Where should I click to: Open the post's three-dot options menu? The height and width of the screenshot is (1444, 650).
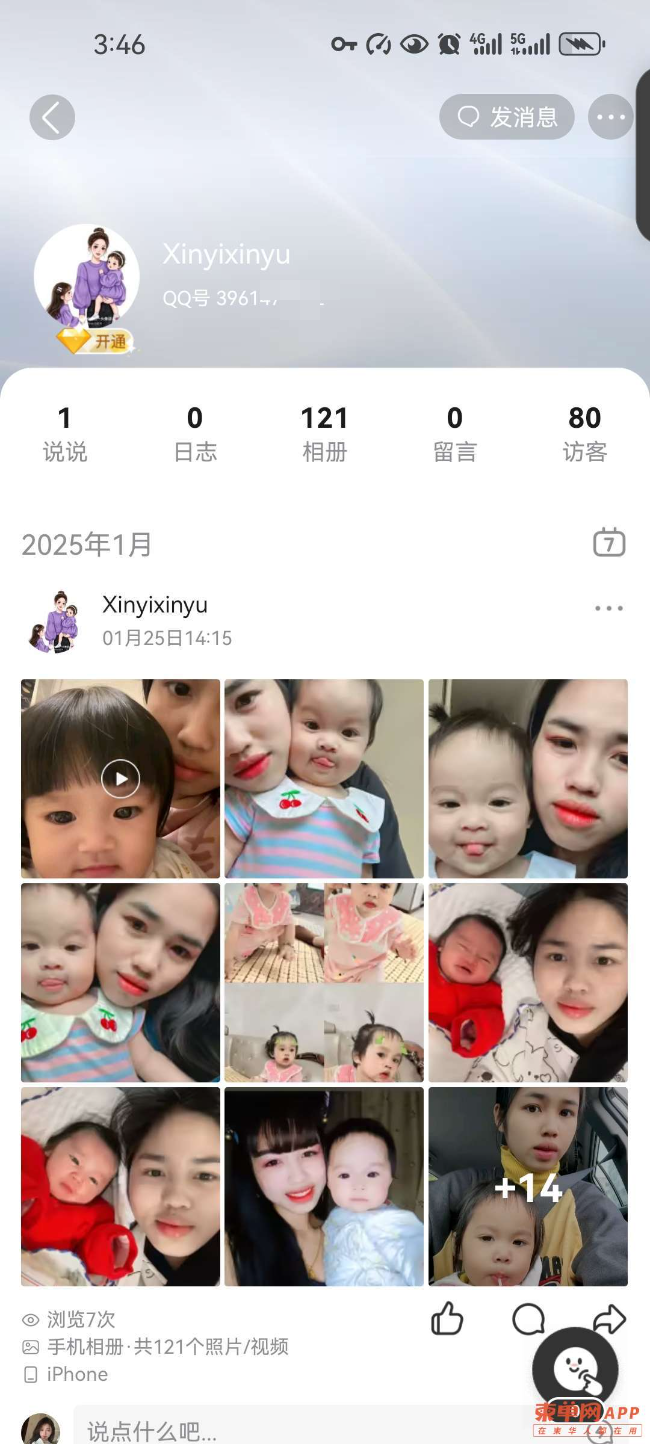608,608
